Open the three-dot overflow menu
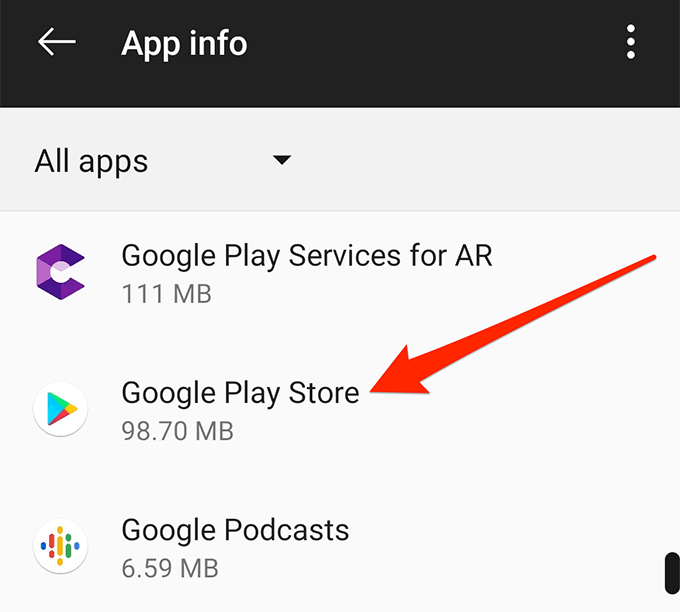680x612 pixels. (x=630, y=43)
